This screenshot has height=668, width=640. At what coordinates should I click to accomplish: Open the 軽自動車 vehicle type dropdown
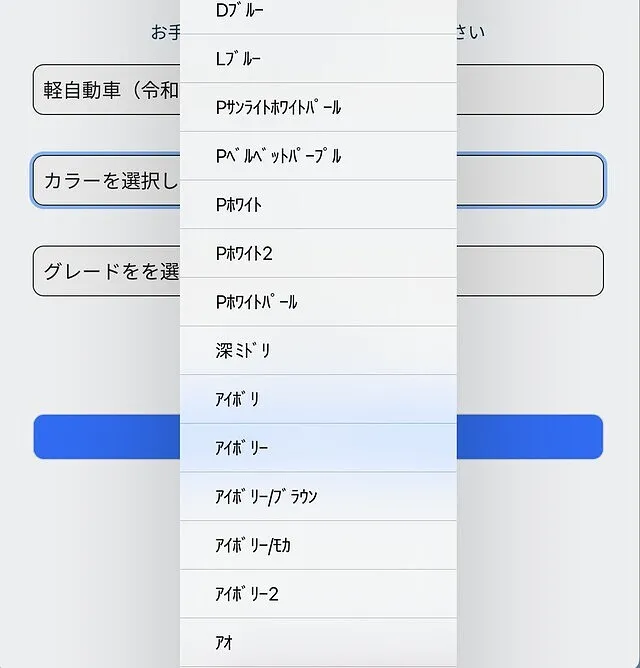[x=105, y=90]
